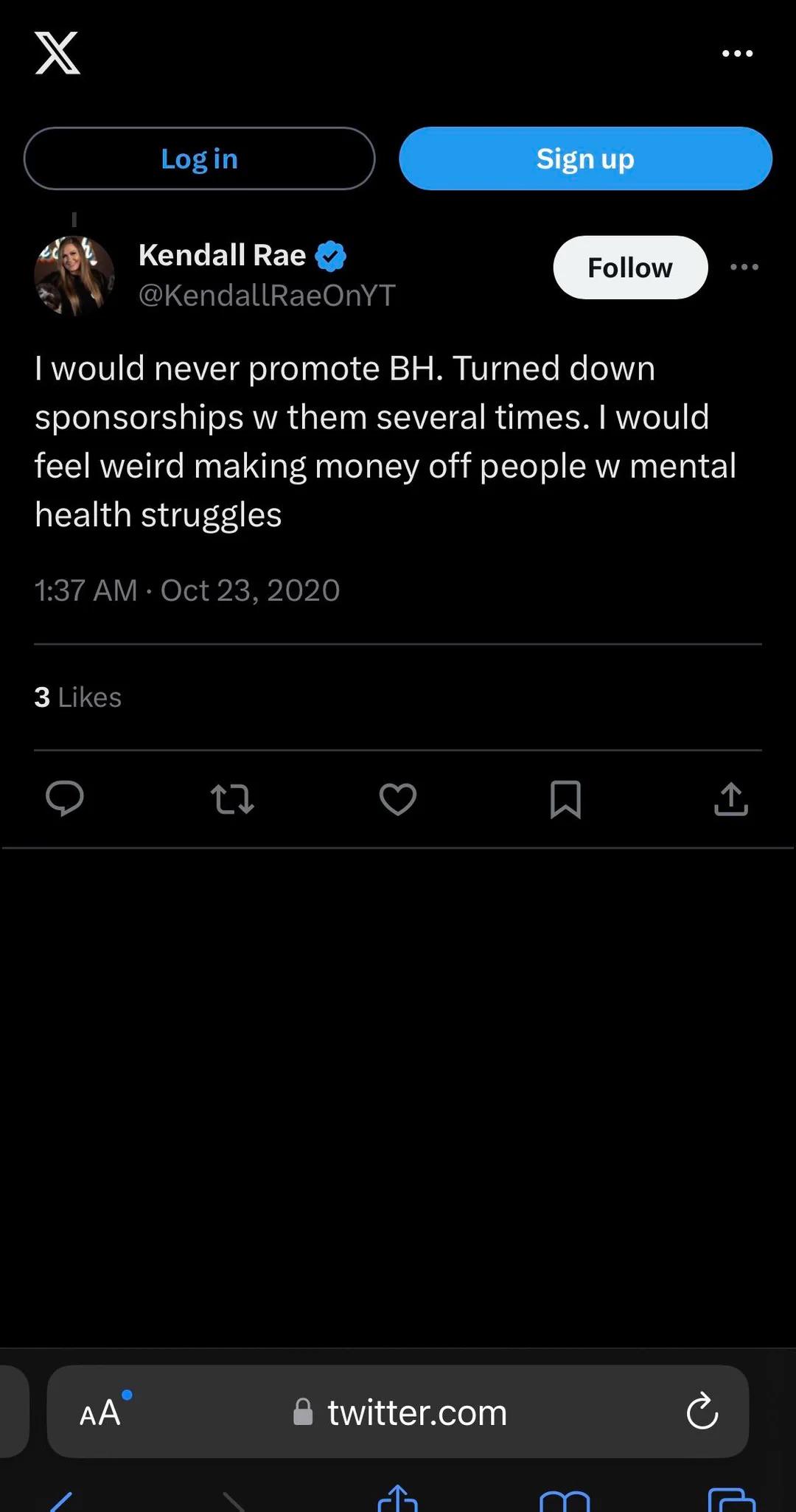This screenshot has height=1512, width=796.
Task: Like the tweet with the heart icon
Action: 398,798
